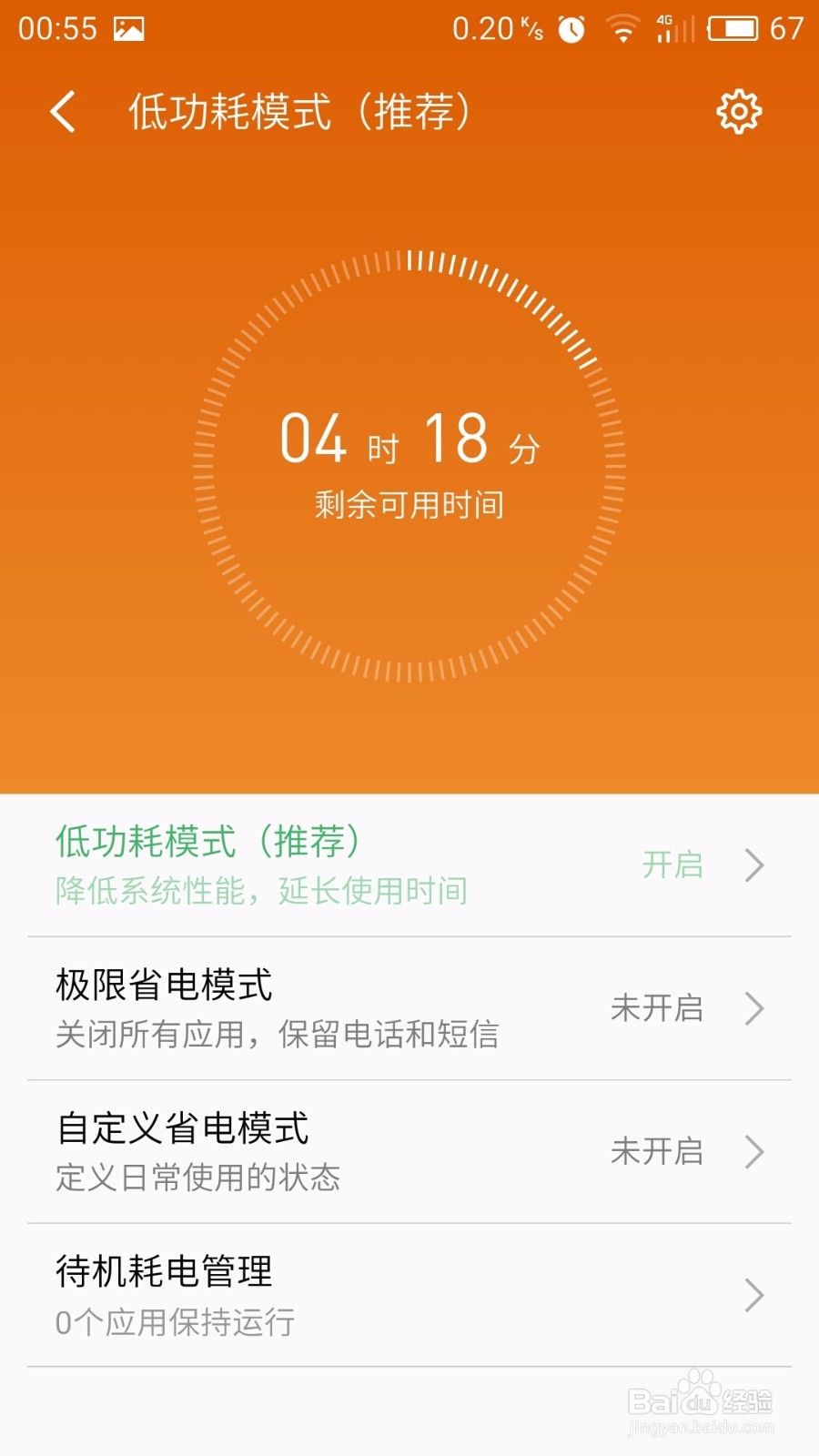
Task: Click the battery icon showing 67
Action: tap(733, 28)
